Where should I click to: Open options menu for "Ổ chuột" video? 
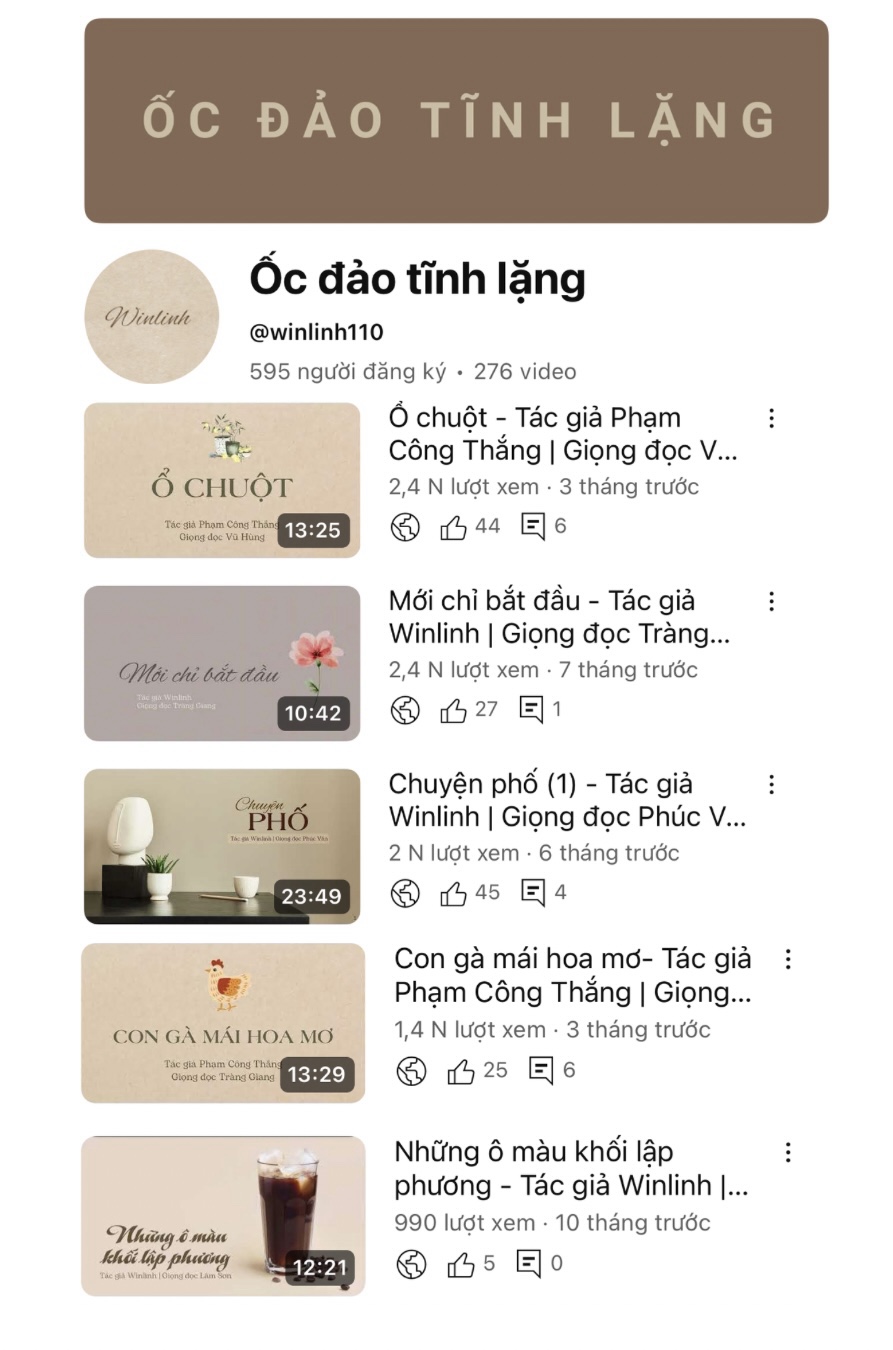(771, 418)
